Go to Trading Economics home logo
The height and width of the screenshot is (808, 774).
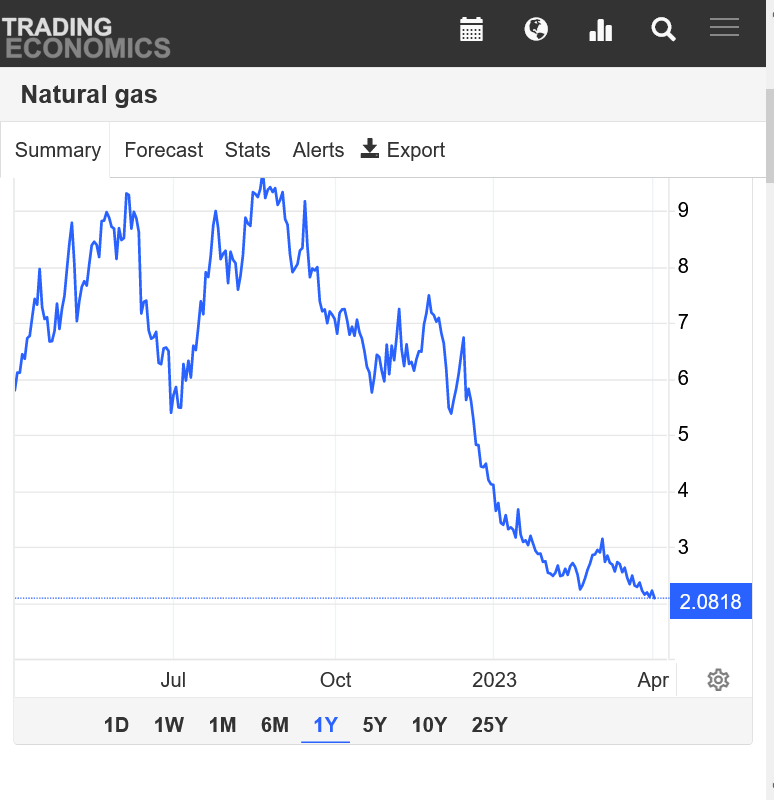point(86,36)
